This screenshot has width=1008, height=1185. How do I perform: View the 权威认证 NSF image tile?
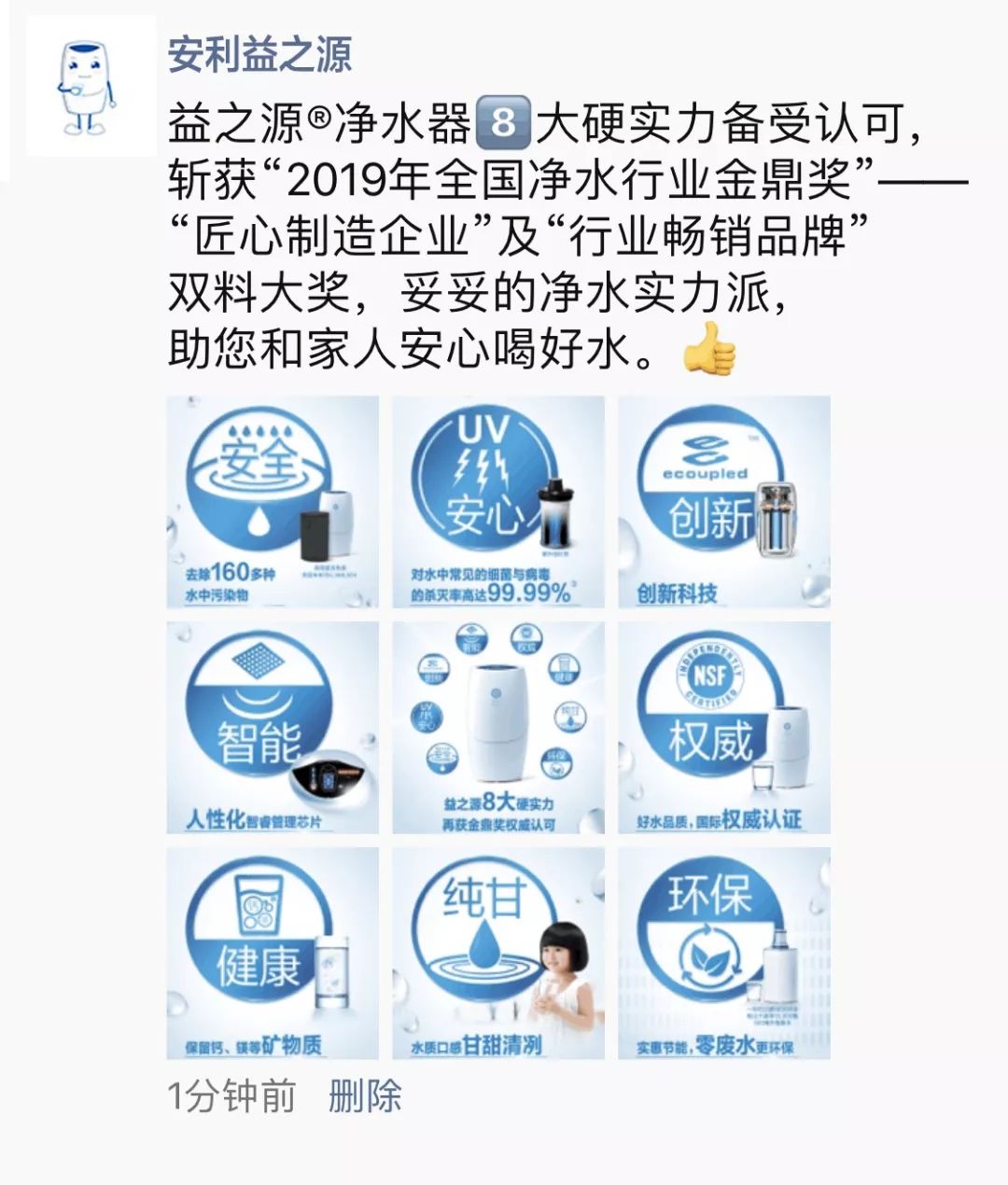click(x=724, y=728)
